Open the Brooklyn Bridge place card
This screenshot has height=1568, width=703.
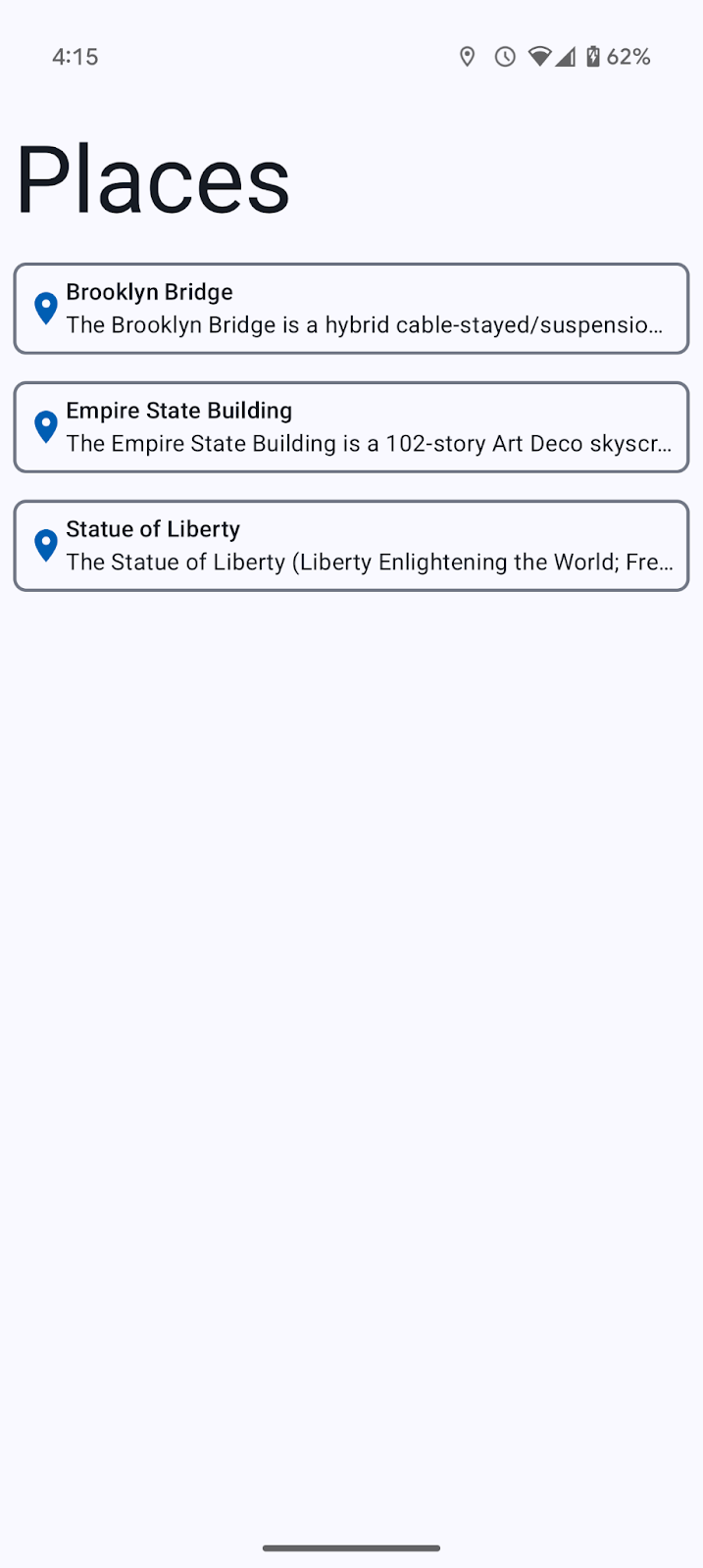point(351,309)
